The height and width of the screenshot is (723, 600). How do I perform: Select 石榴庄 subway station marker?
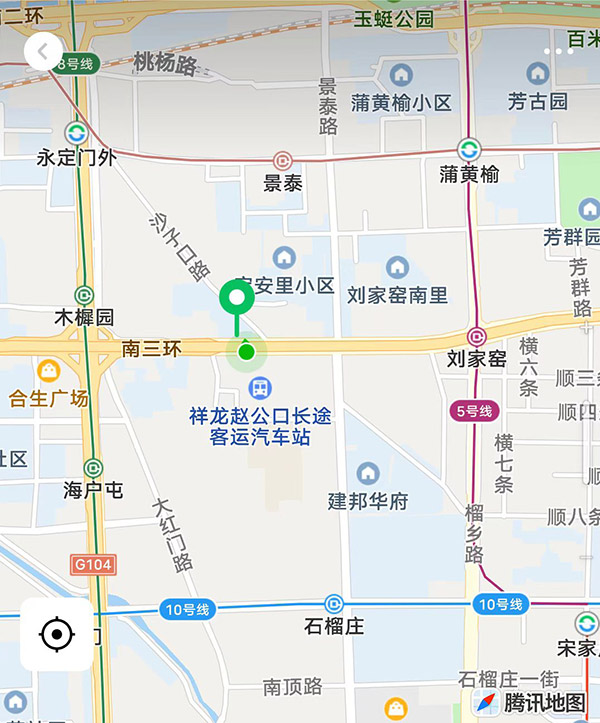click(333, 604)
